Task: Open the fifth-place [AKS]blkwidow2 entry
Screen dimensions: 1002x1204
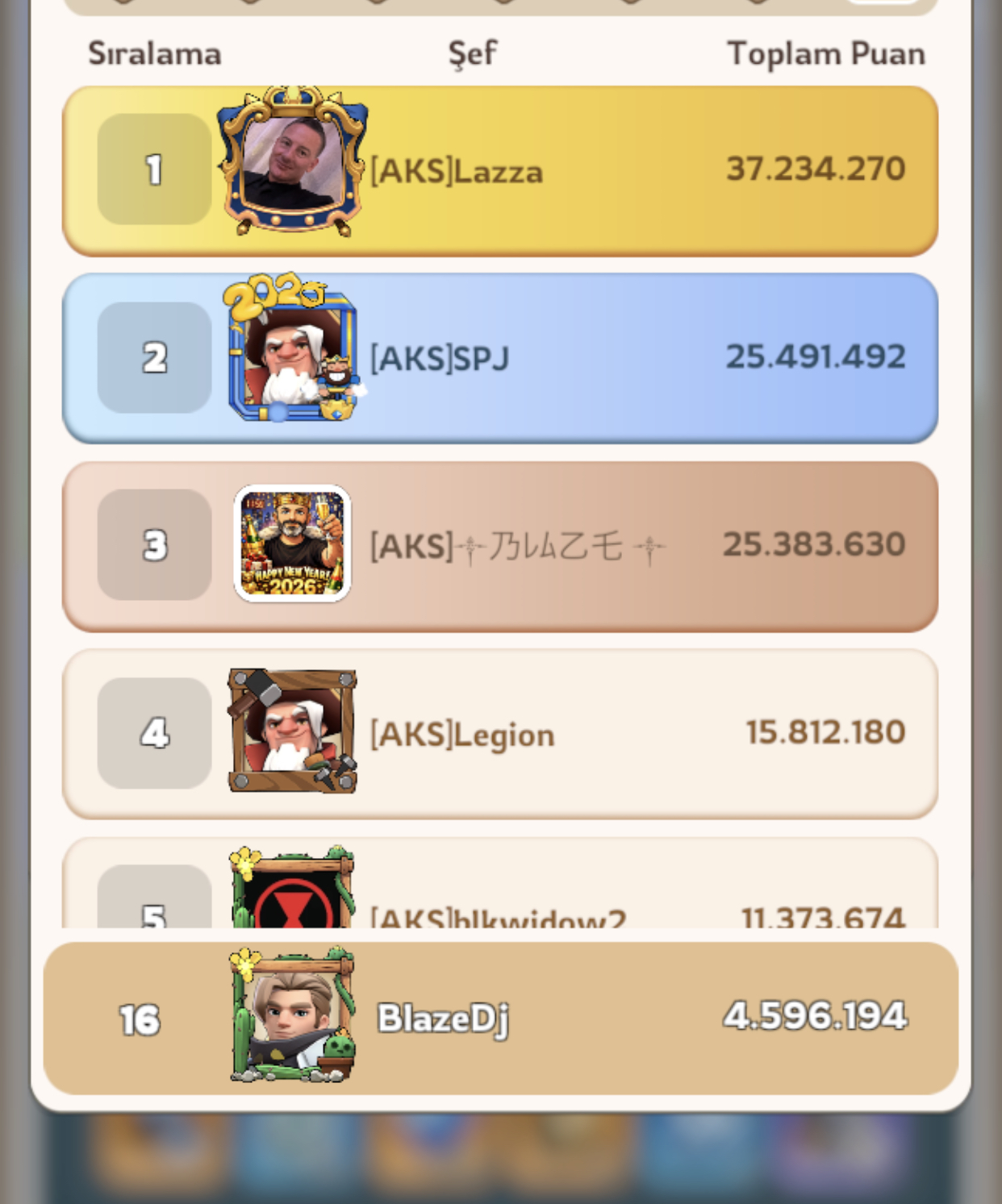Action: [x=500, y=882]
